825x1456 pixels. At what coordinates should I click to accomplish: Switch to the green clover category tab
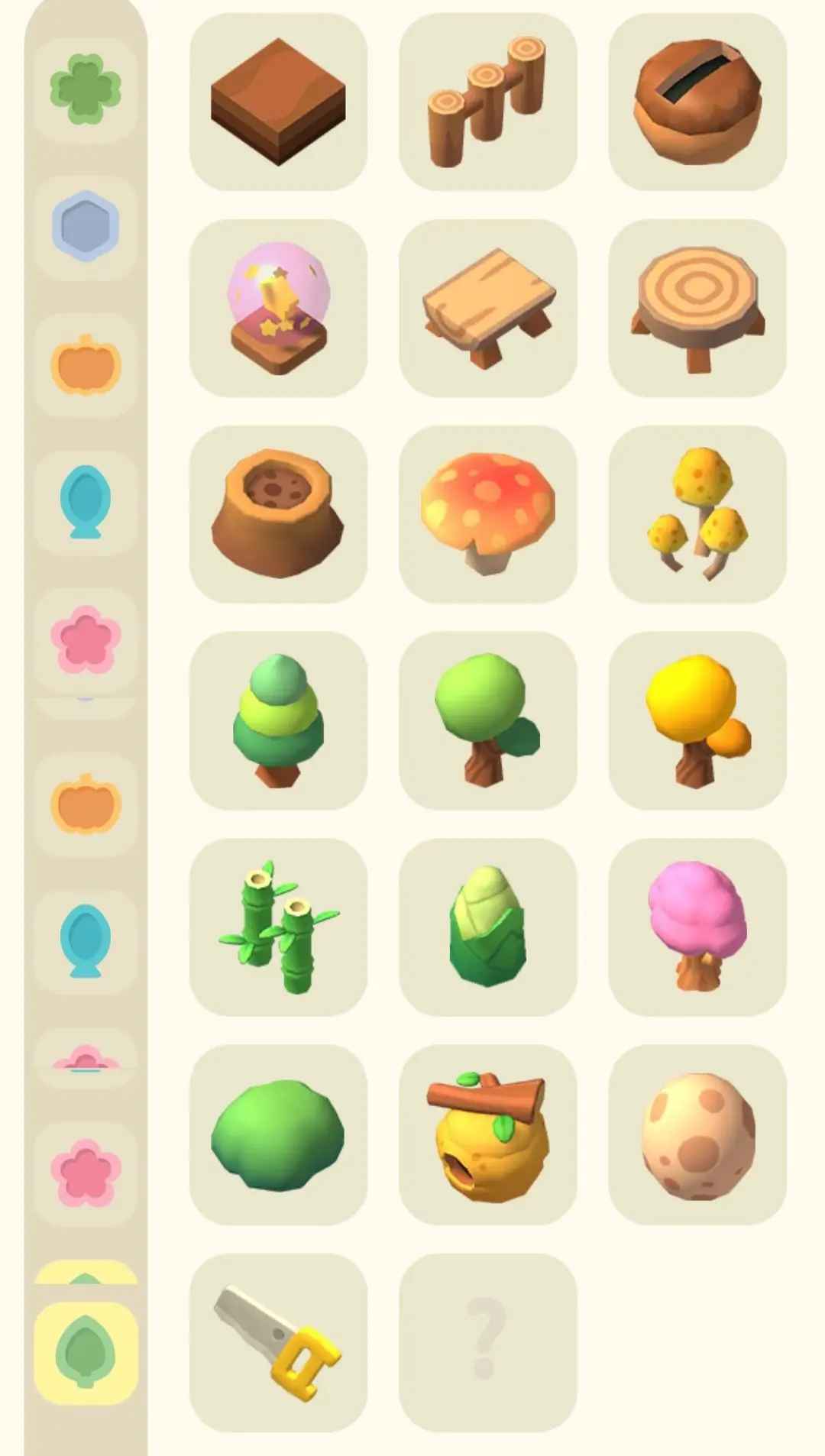(x=86, y=89)
